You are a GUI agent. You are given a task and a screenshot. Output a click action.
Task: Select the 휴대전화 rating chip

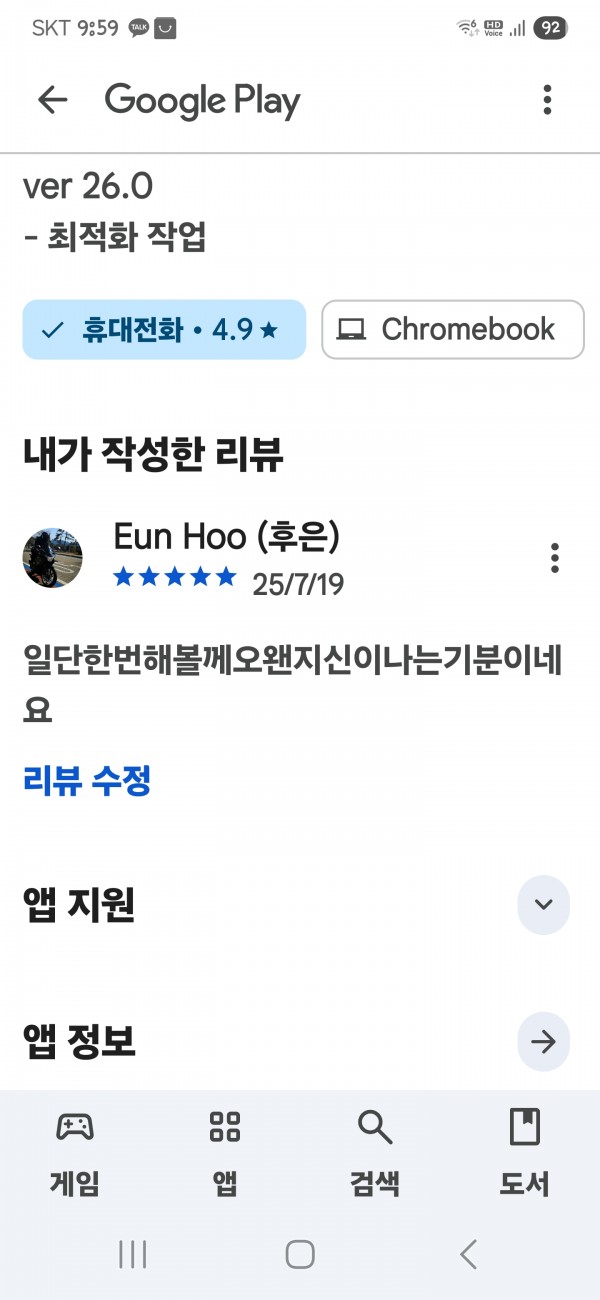click(164, 330)
